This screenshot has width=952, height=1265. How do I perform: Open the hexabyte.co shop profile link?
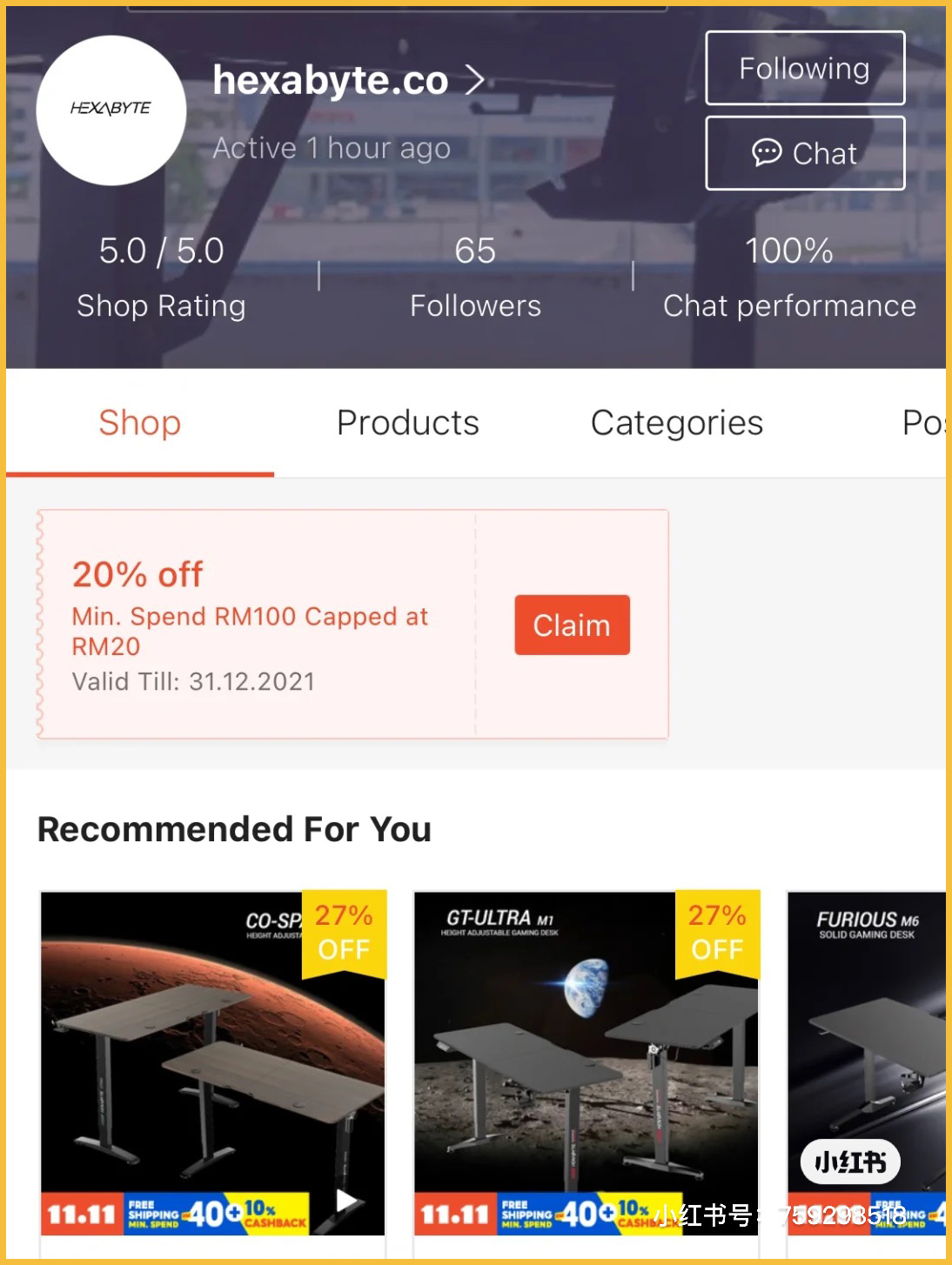click(x=348, y=81)
